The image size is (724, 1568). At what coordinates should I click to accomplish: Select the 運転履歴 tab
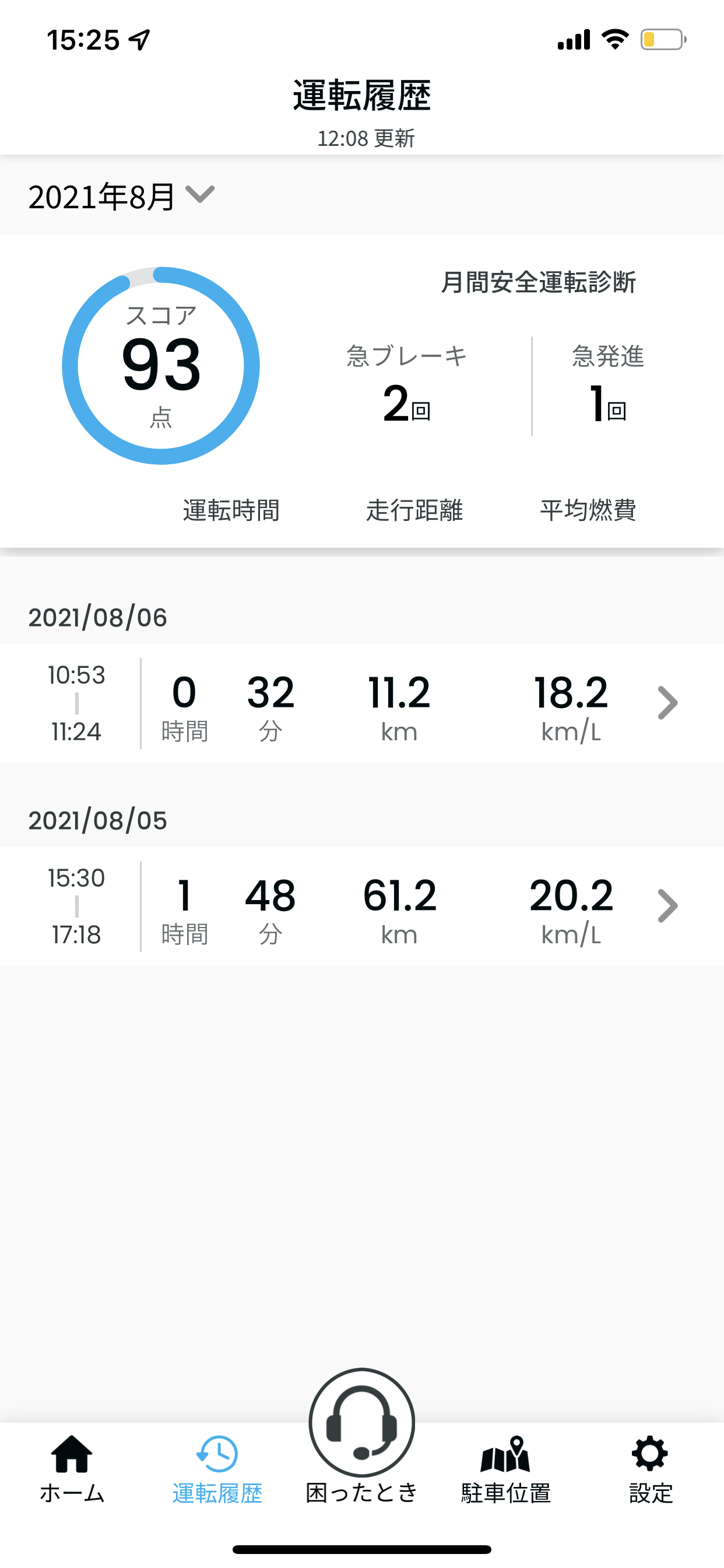click(x=217, y=1469)
